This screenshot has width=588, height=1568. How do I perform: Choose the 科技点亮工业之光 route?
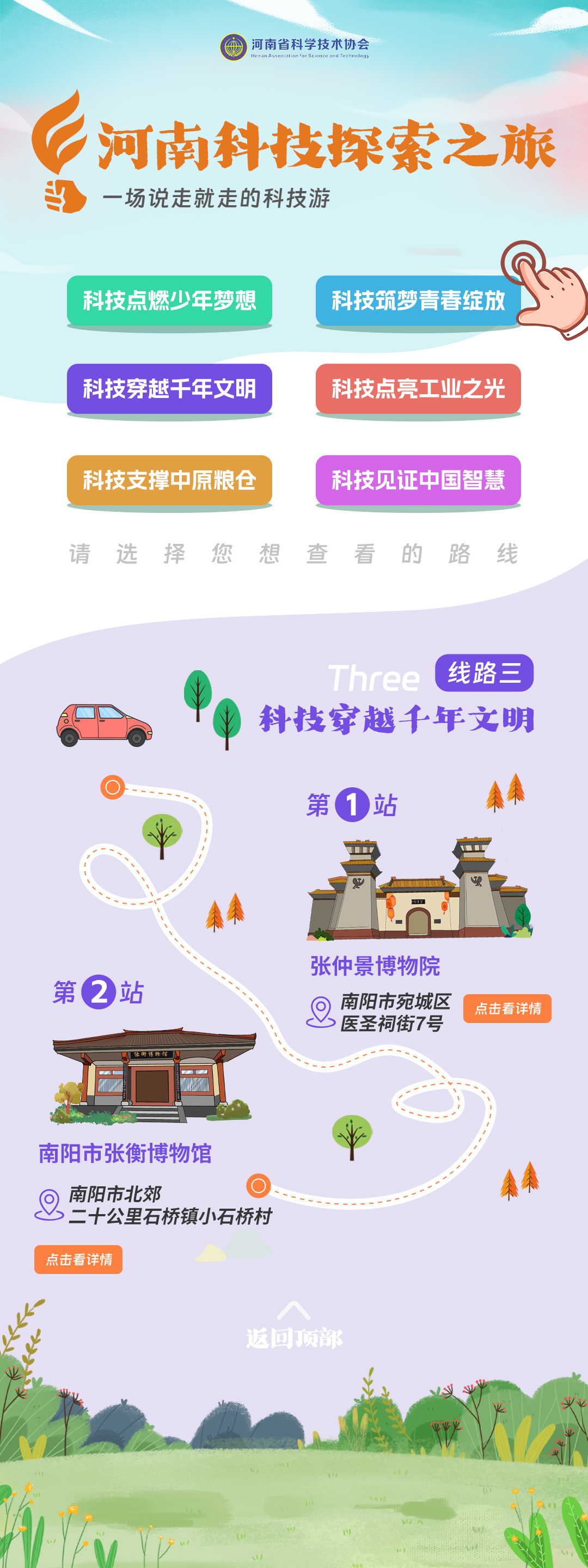click(418, 389)
